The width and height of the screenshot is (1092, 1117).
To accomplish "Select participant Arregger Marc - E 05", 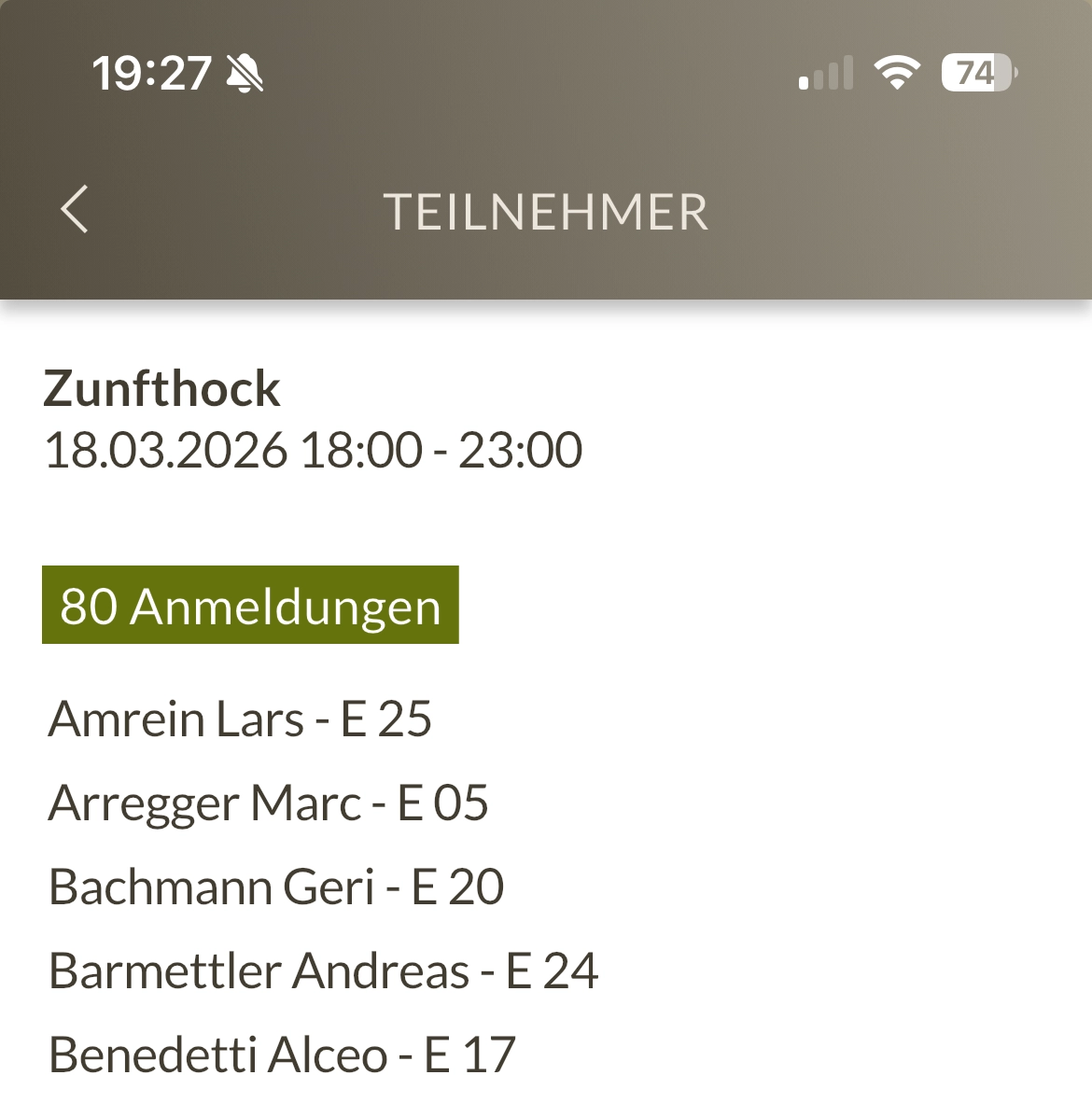I will (x=269, y=803).
